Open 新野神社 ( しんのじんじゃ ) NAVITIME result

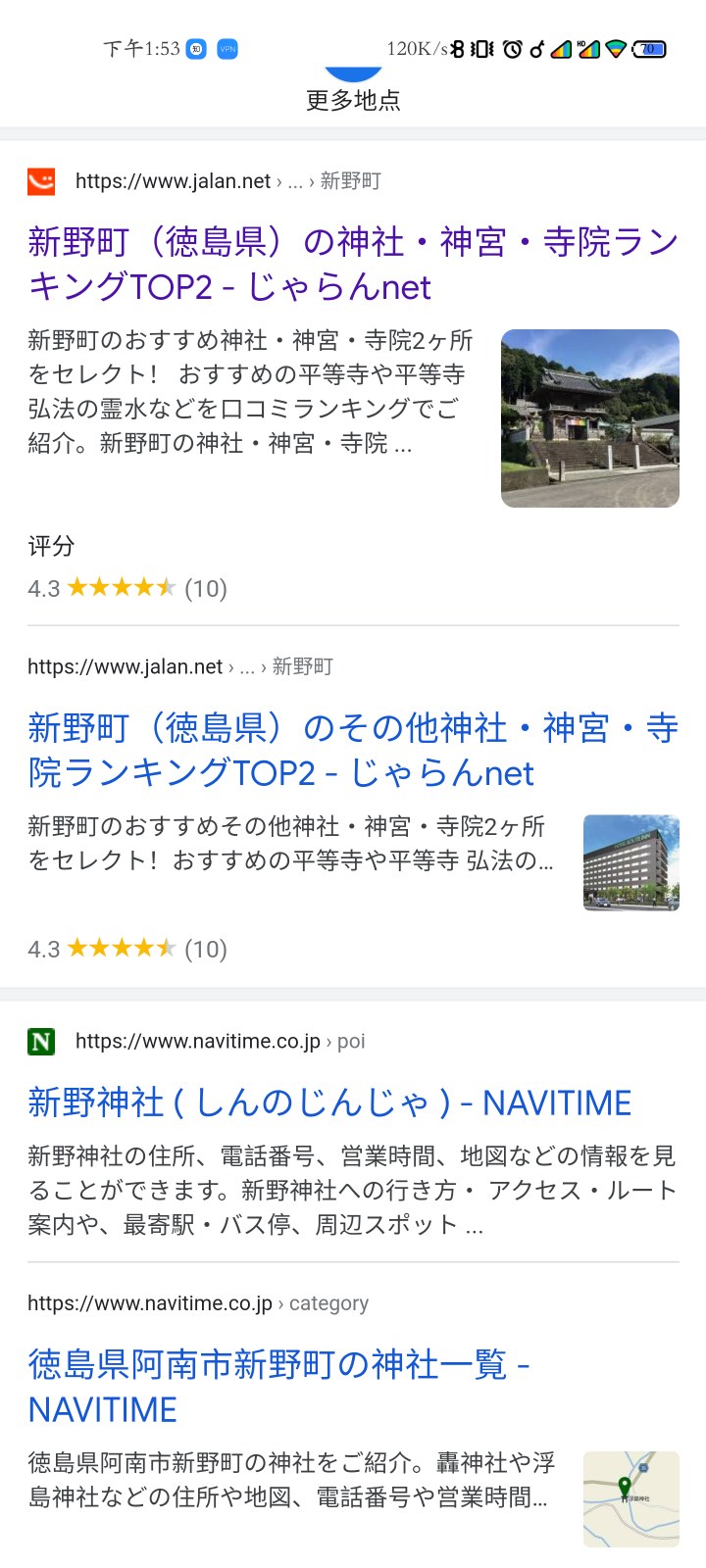[x=329, y=1102]
